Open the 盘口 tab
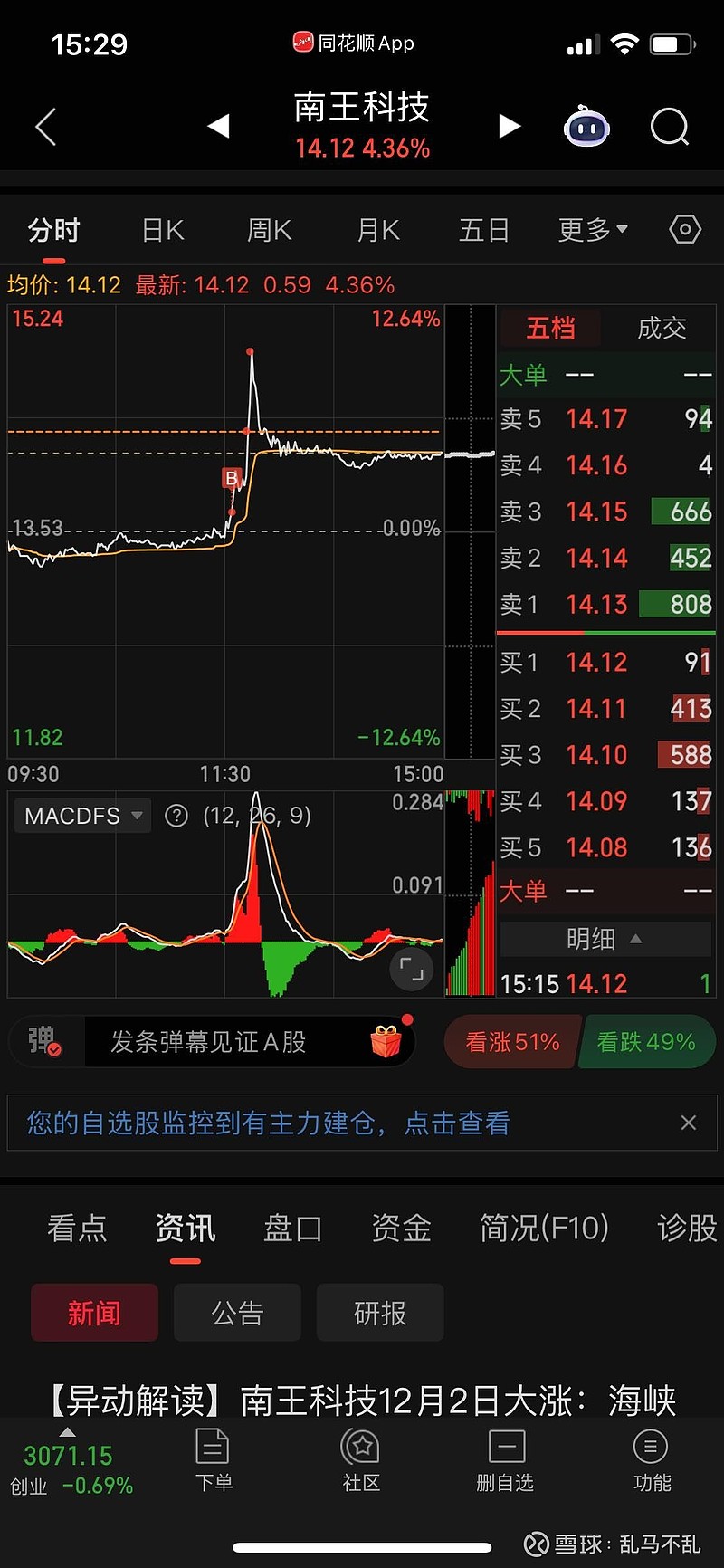 [x=292, y=1229]
